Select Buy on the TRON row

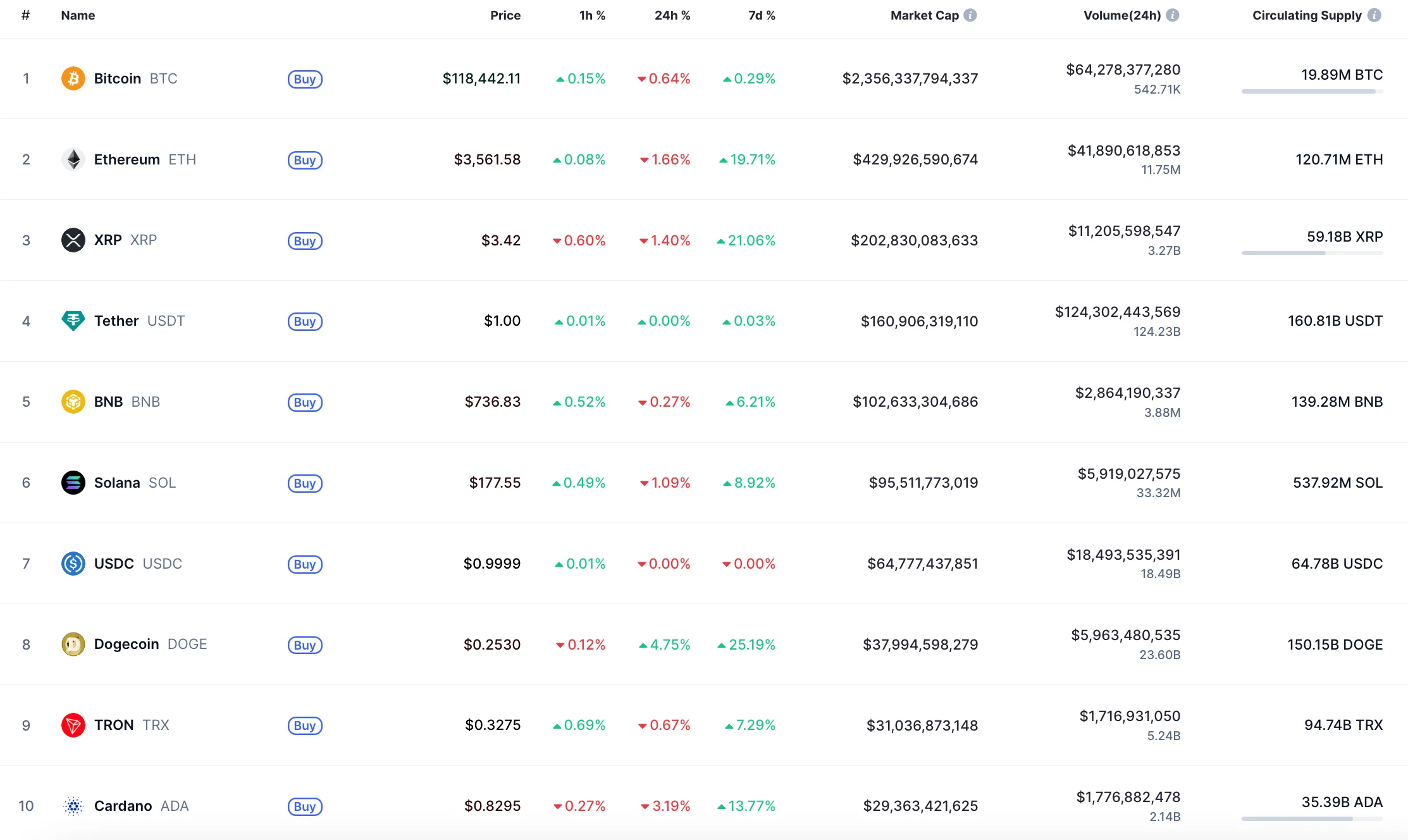pyautogui.click(x=305, y=726)
